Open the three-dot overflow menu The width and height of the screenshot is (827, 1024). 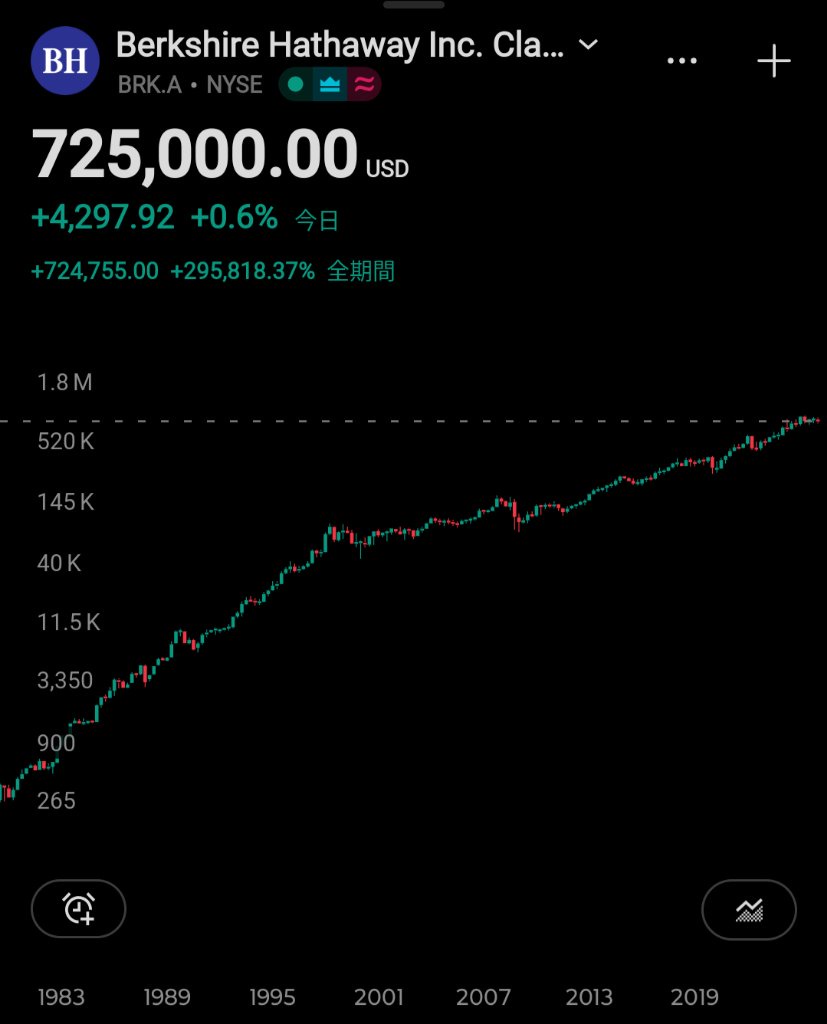pos(682,61)
